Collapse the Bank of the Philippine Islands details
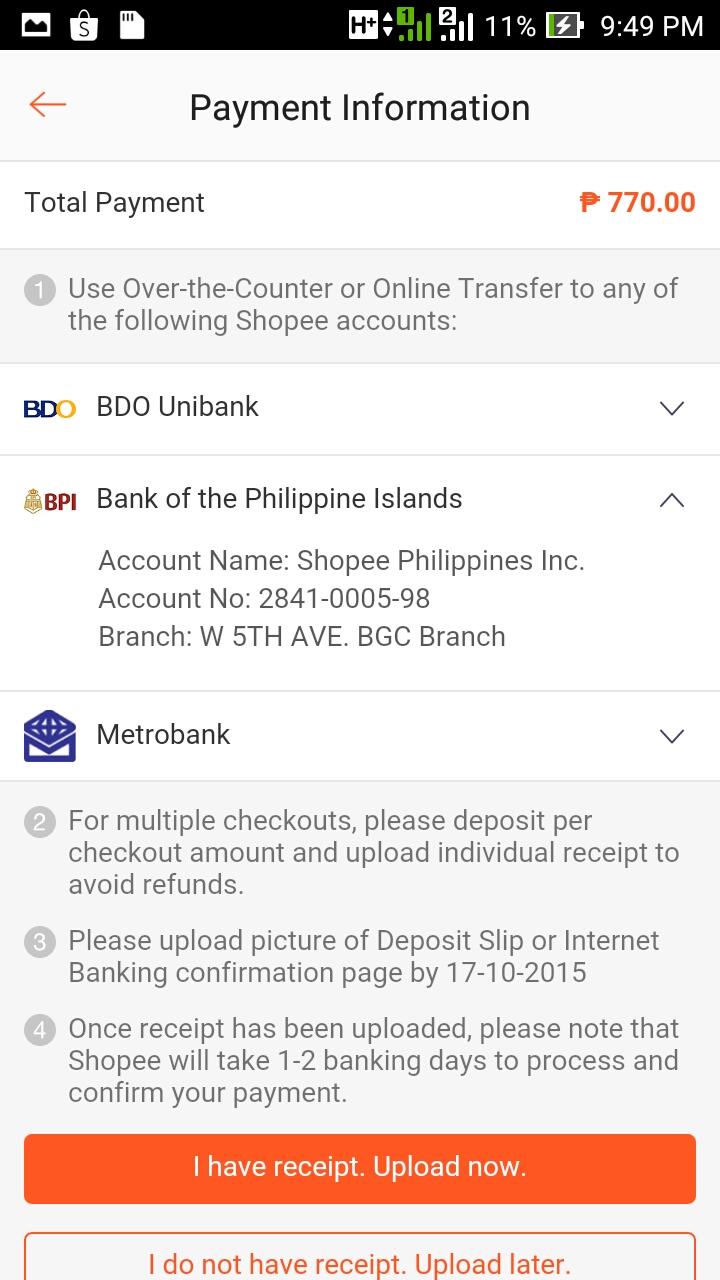Image resolution: width=720 pixels, height=1280 pixels. coord(671,500)
